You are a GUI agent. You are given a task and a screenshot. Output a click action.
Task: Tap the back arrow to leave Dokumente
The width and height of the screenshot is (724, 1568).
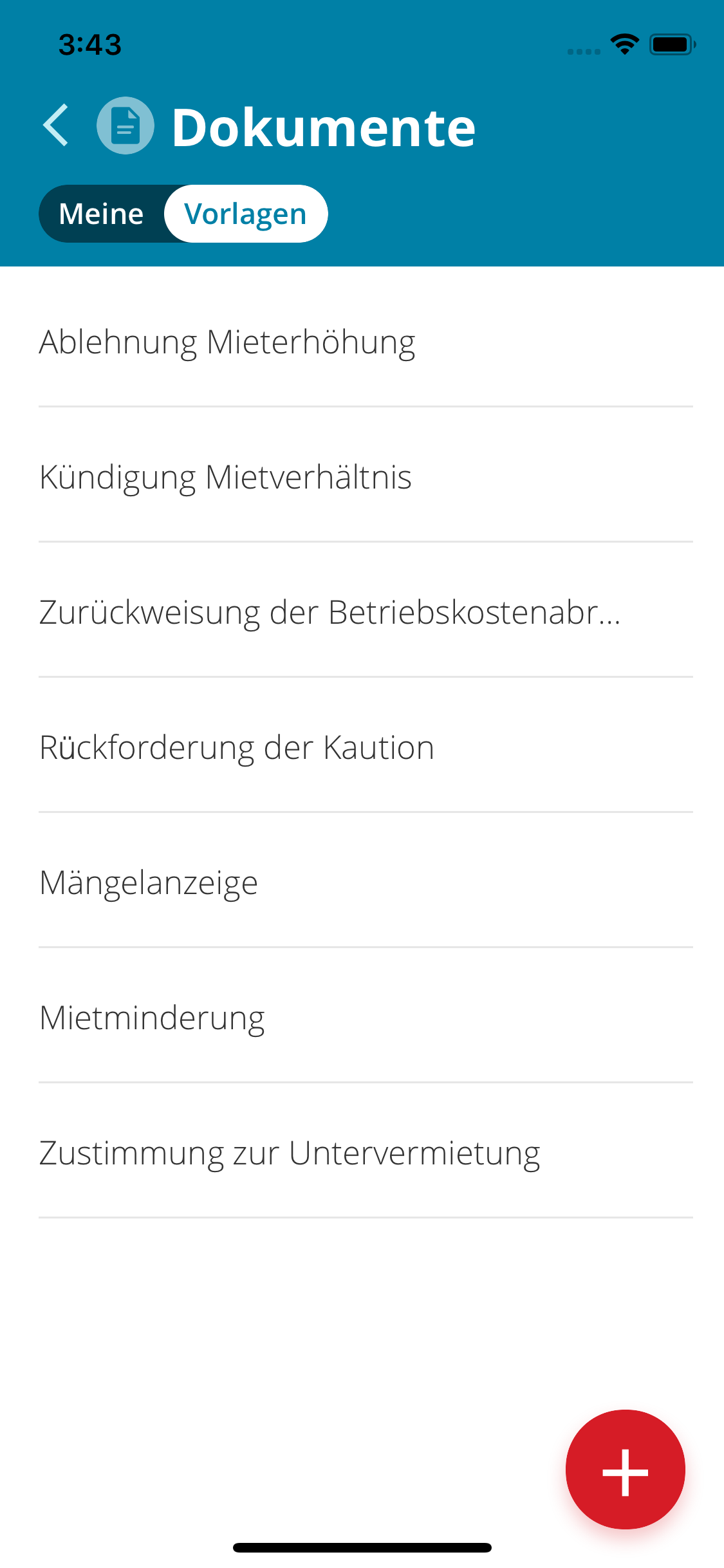(x=57, y=126)
